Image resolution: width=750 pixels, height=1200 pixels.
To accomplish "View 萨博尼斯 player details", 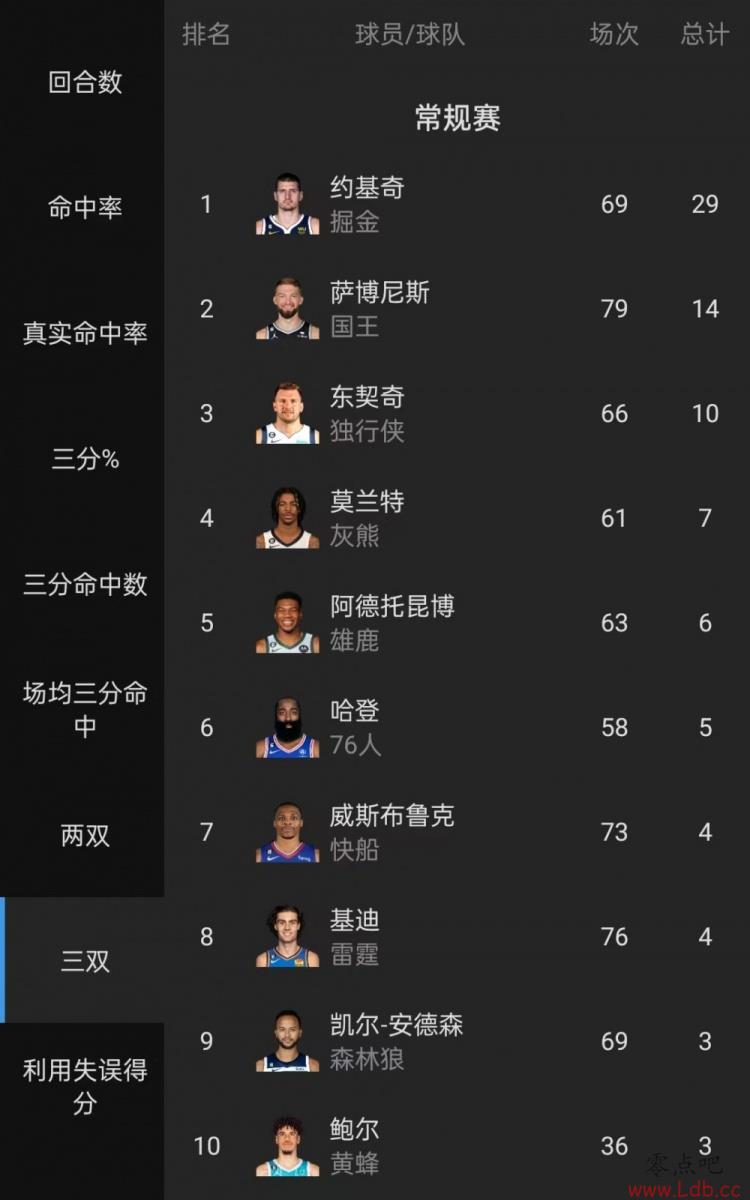I will [x=456, y=309].
